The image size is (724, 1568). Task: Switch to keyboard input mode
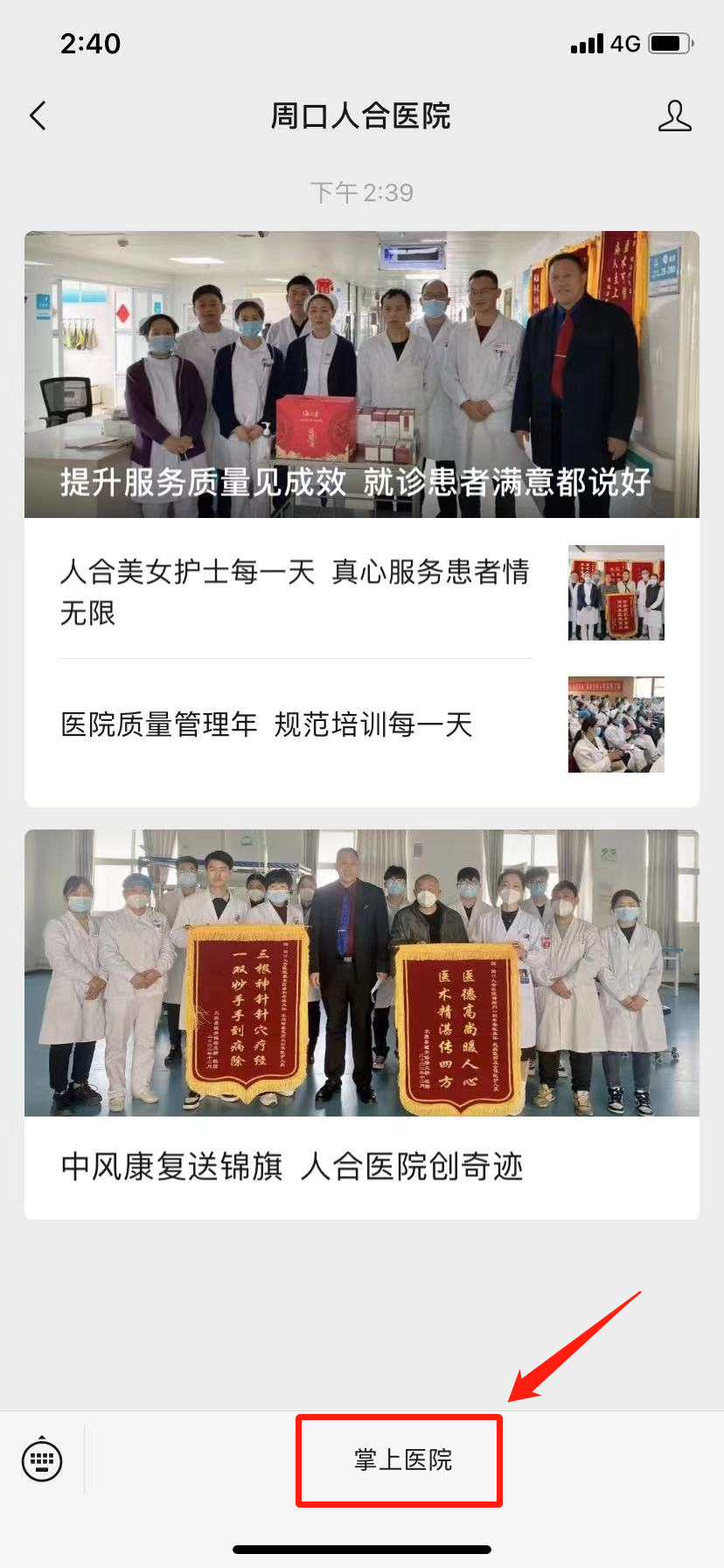pyautogui.click(x=42, y=1459)
